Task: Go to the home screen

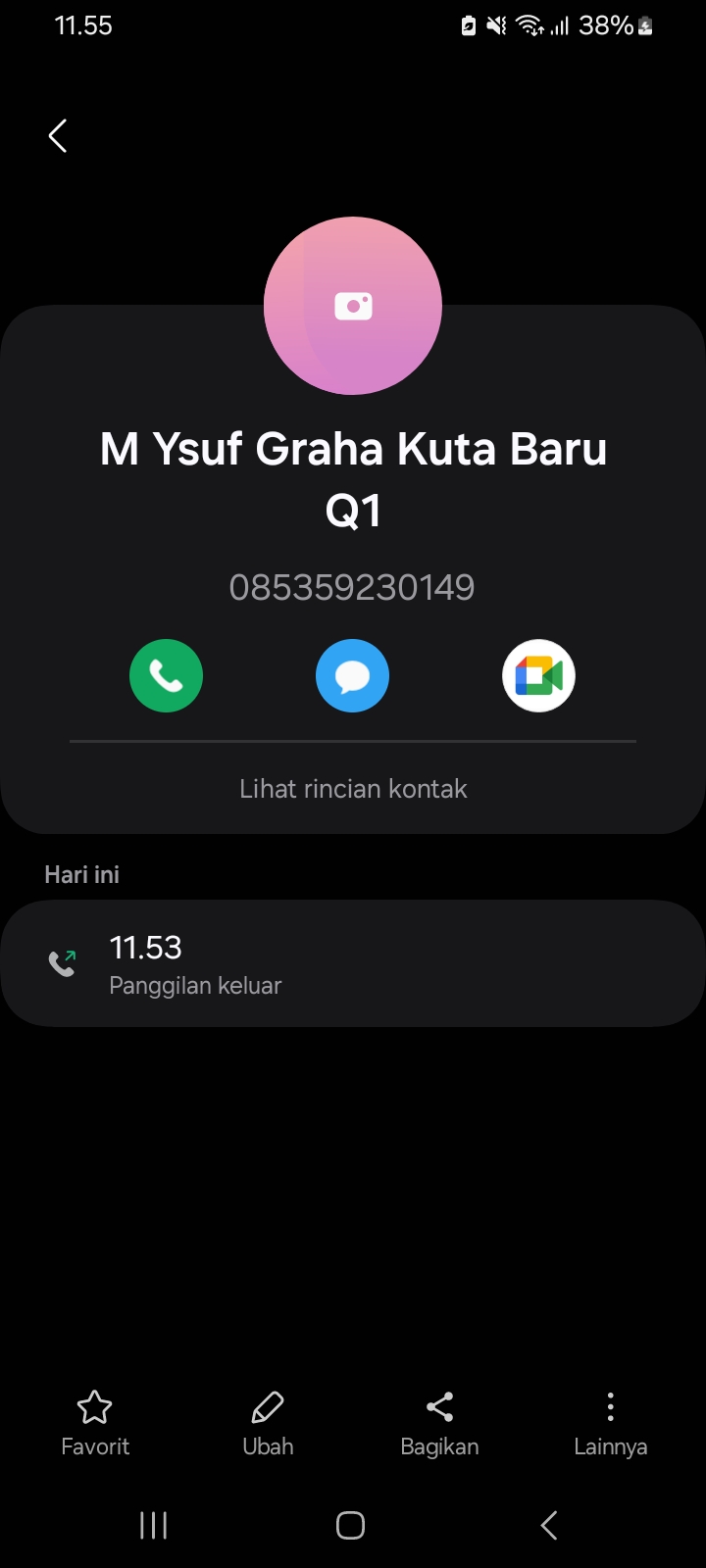Action: 351,1525
